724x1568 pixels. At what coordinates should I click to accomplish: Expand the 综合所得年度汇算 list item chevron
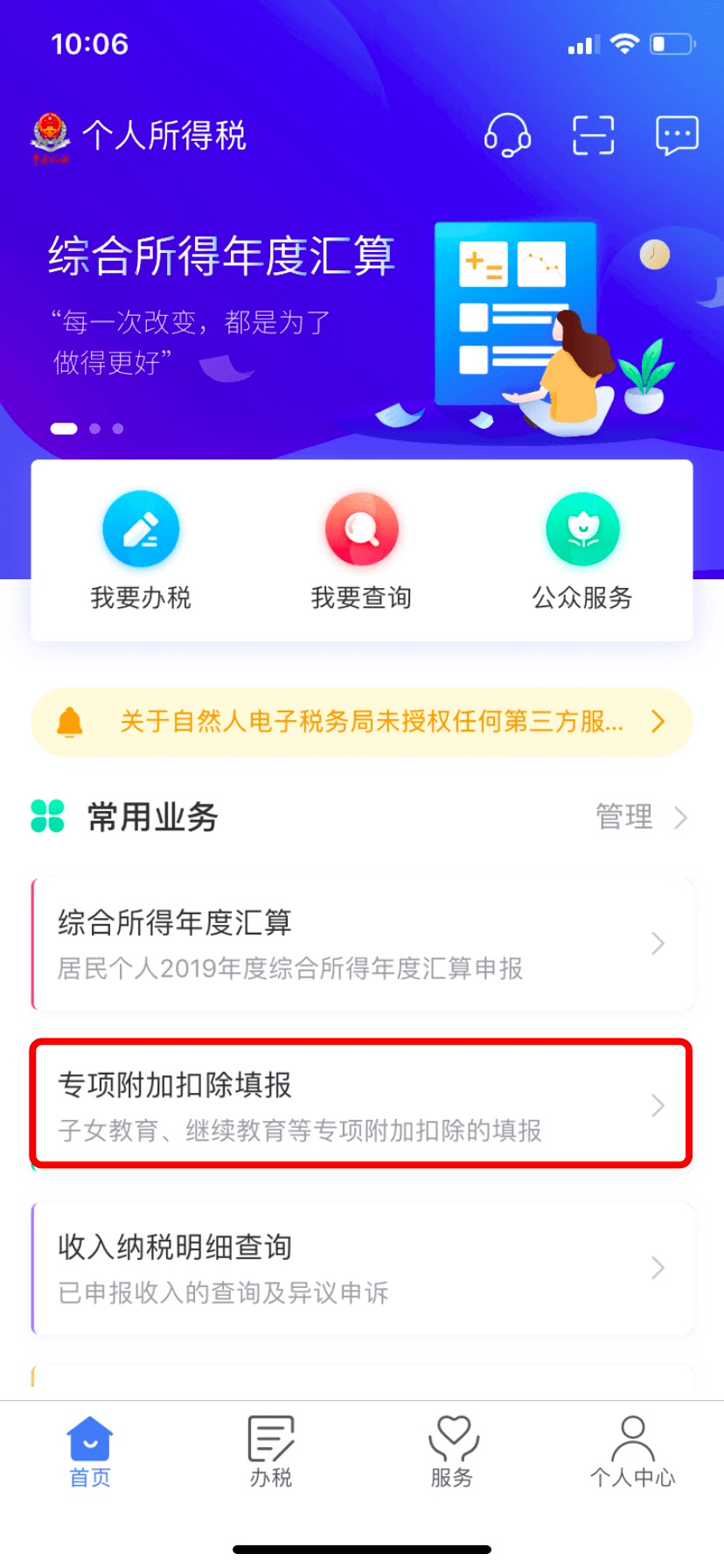658,944
